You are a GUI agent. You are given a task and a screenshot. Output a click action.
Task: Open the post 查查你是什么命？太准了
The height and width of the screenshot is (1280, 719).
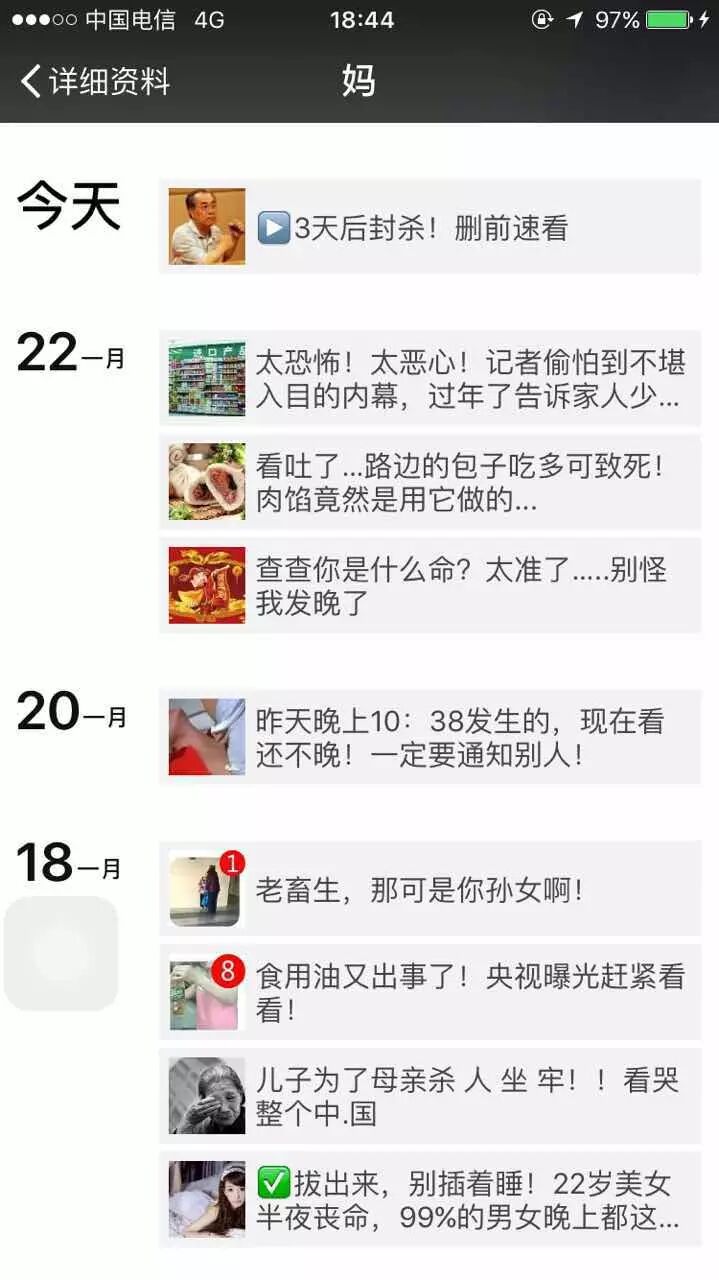[430, 586]
